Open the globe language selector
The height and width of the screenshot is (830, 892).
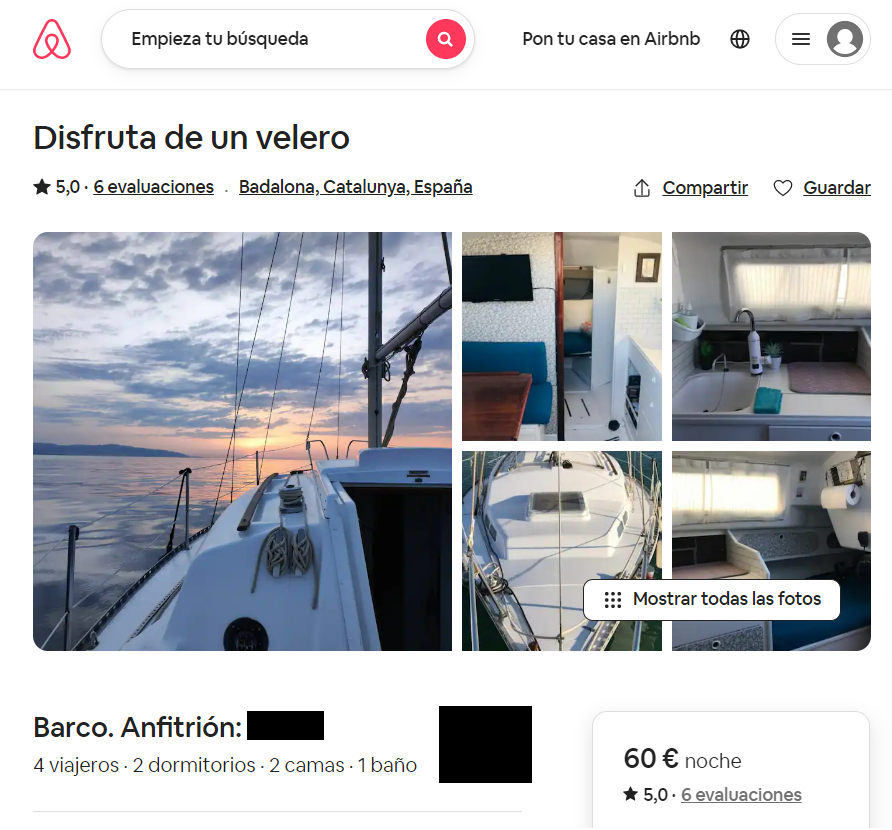tap(740, 40)
